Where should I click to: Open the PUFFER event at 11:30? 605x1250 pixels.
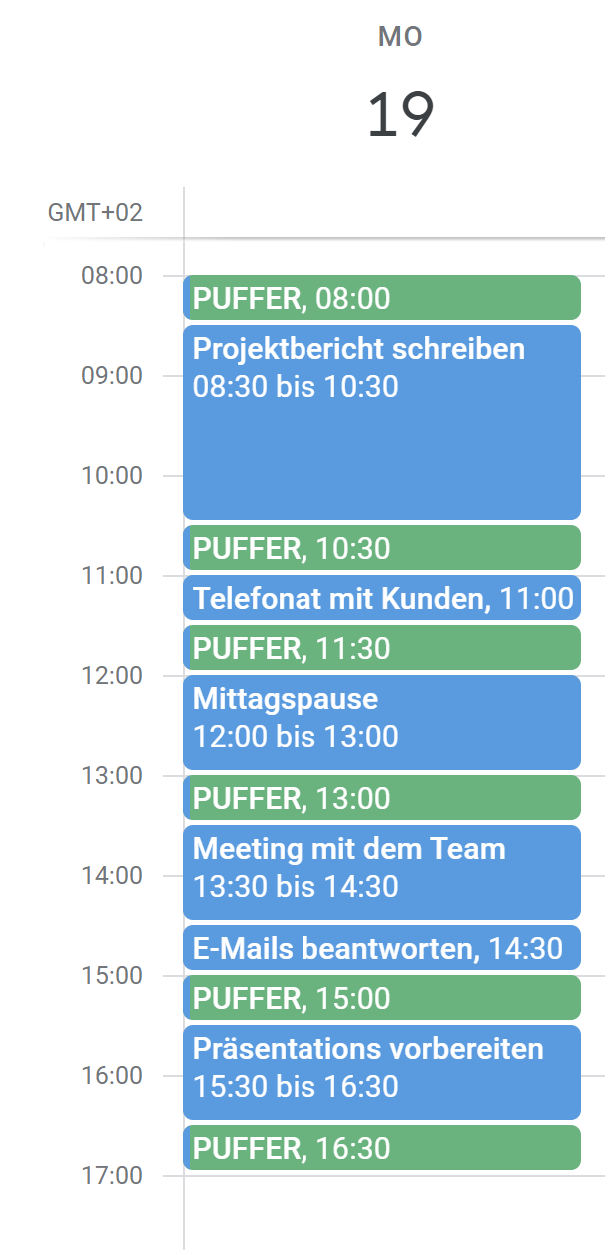tap(381, 648)
